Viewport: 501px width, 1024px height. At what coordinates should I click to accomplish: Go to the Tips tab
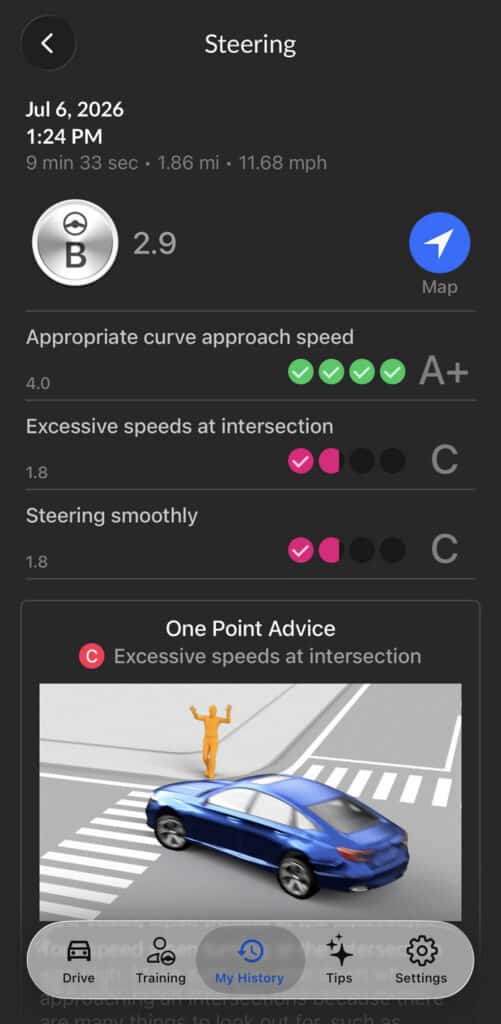(339, 959)
